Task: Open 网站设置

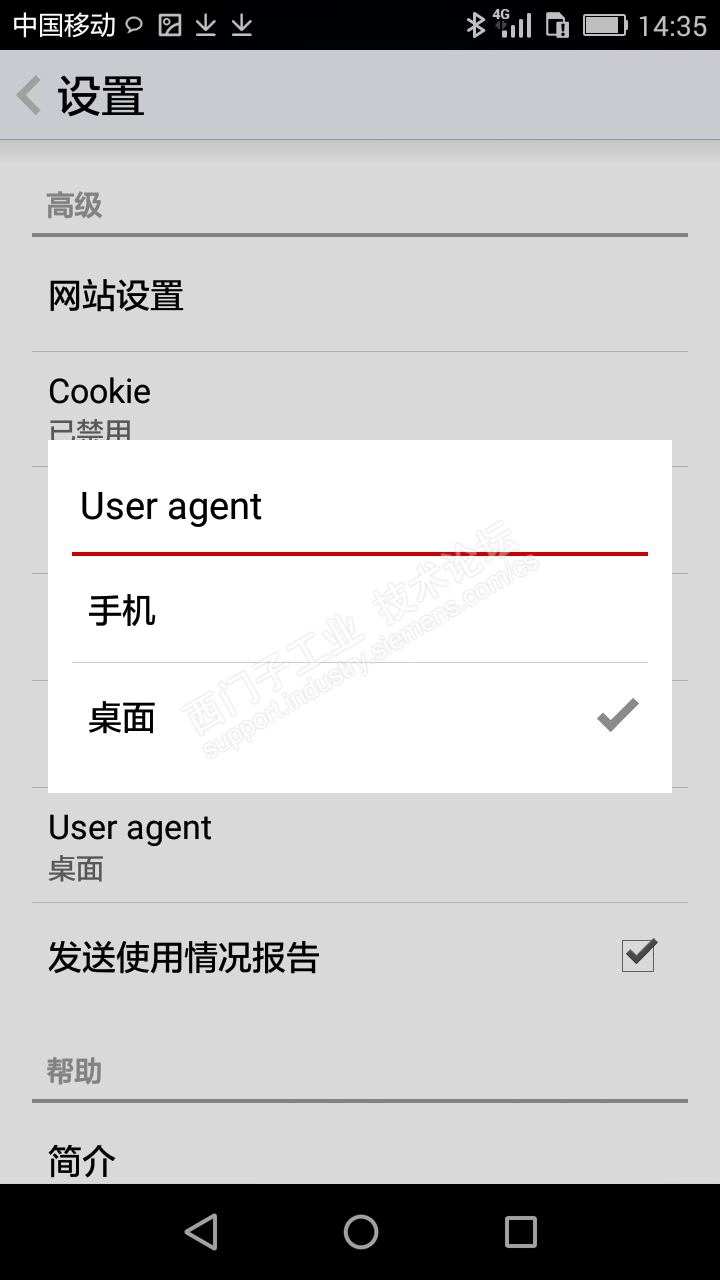Action: 360,296
